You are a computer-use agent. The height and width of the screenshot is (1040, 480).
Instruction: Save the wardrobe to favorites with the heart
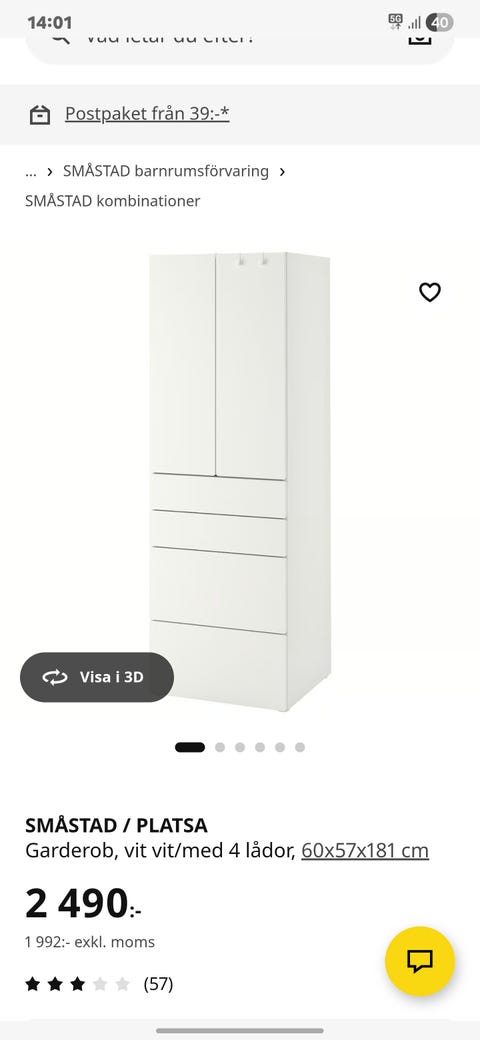(x=430, y=292)
